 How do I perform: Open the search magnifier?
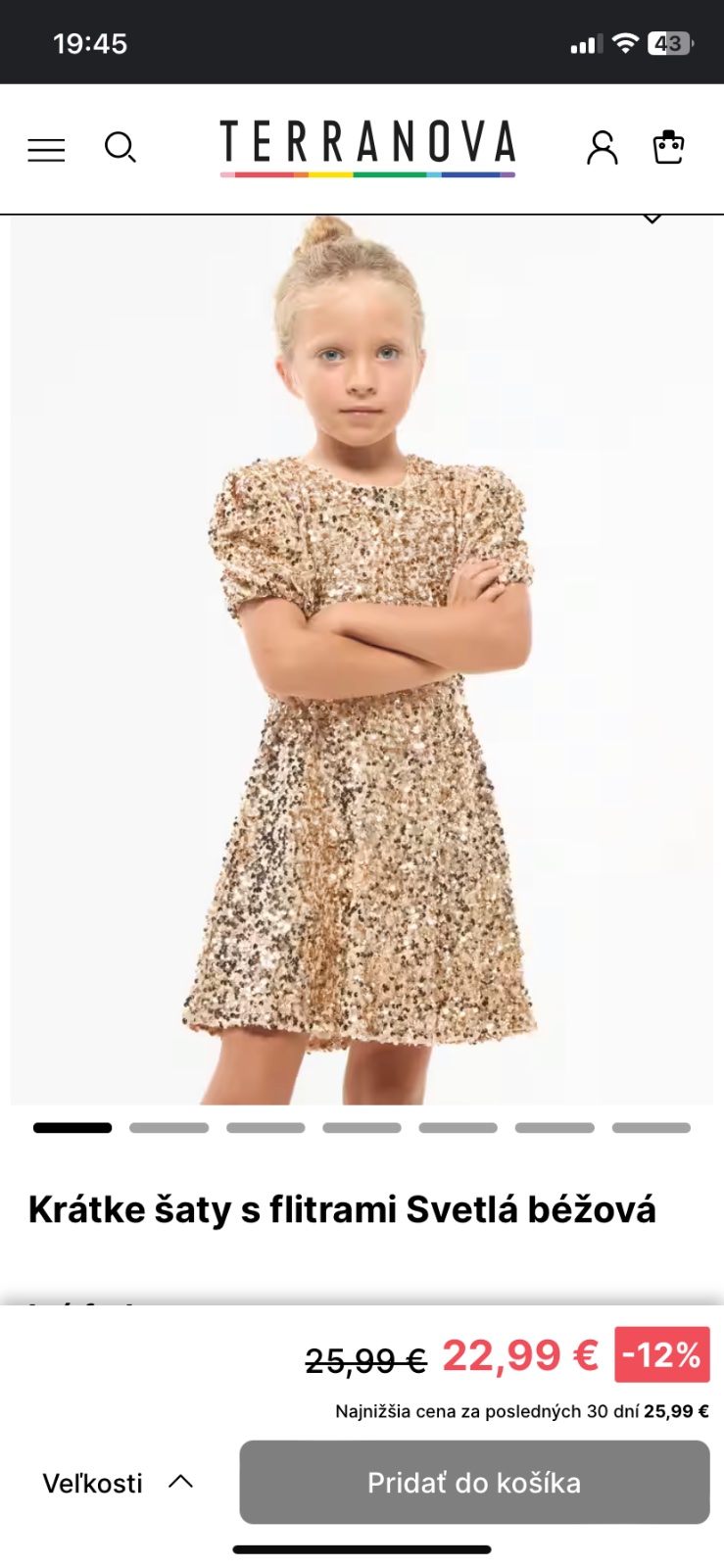tap(121, 148)
